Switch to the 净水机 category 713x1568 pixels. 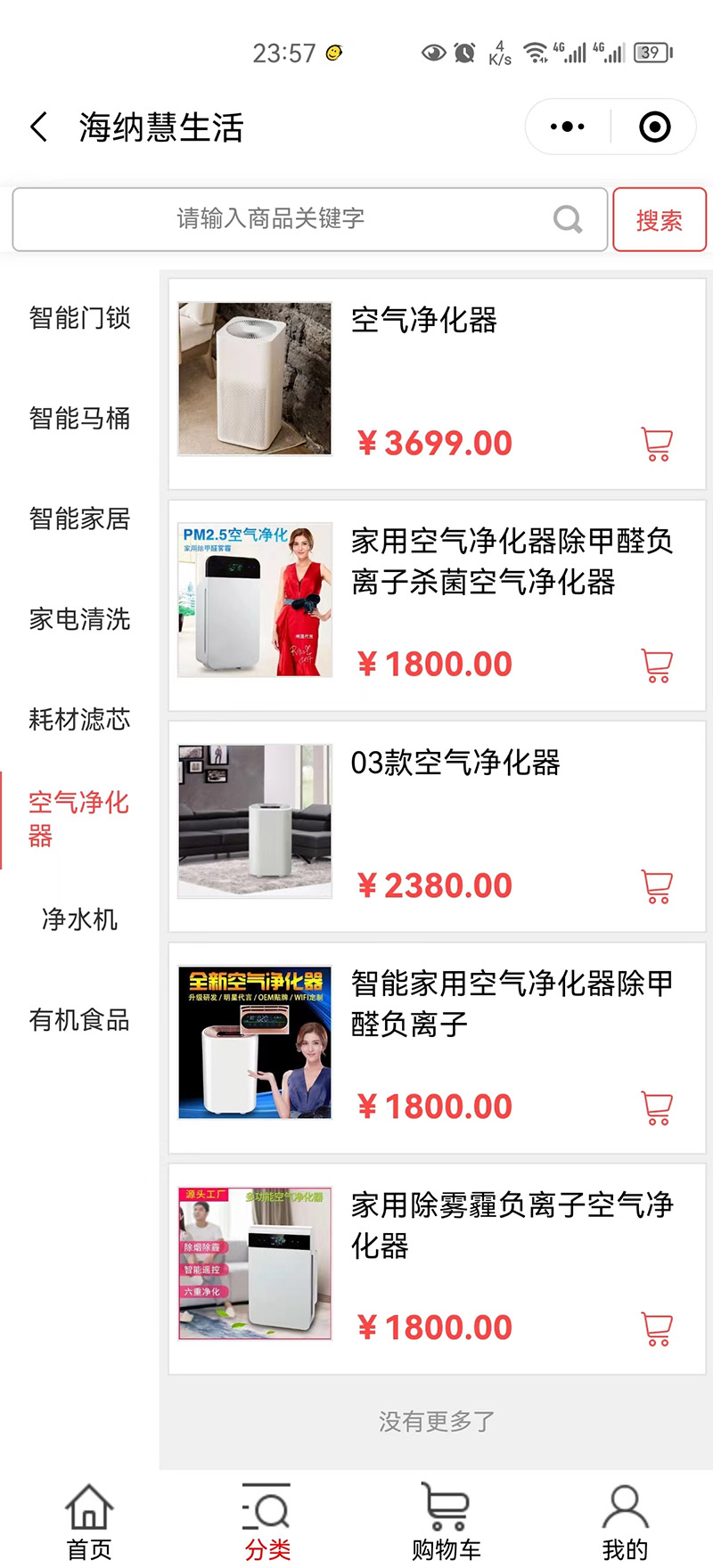pos(79,919)
